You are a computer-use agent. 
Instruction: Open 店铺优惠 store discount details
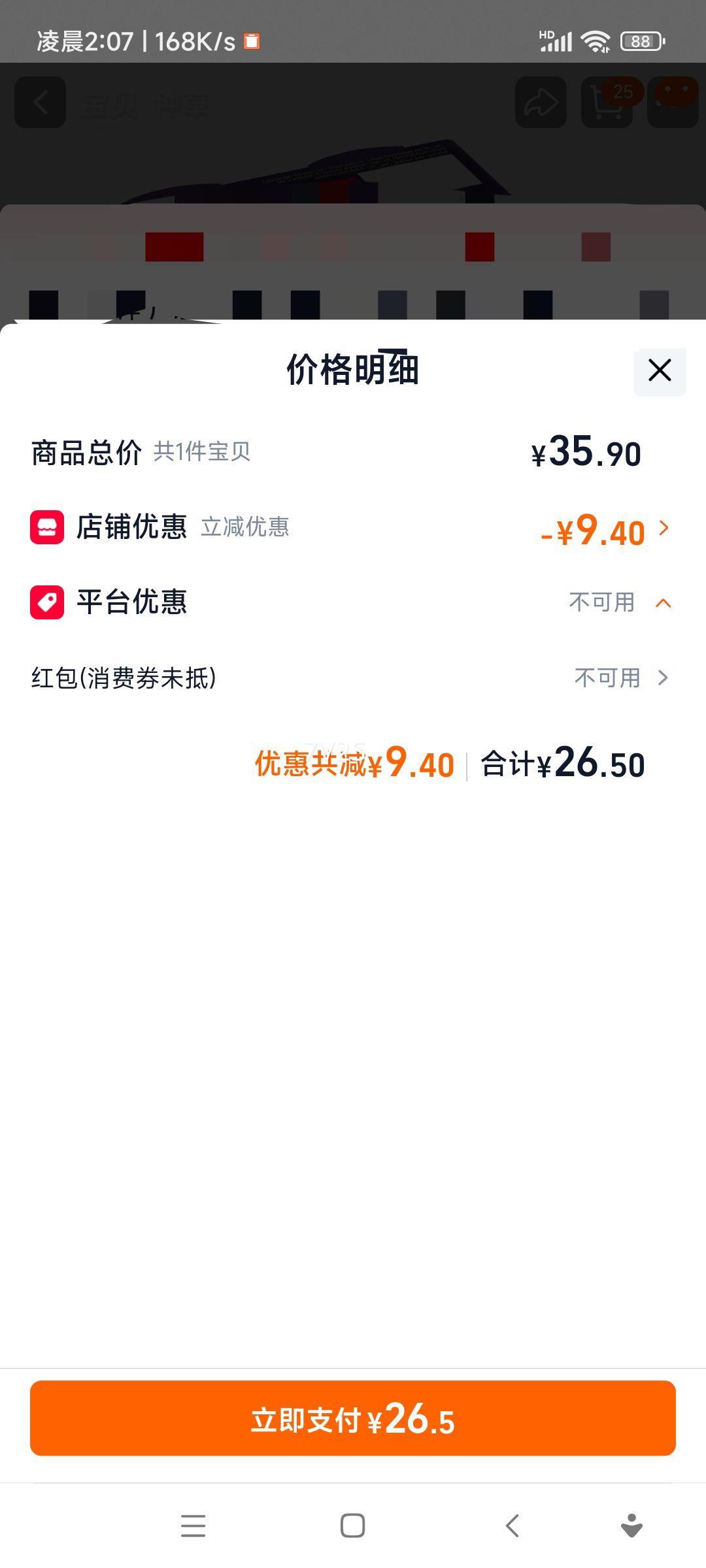(605, 529)
